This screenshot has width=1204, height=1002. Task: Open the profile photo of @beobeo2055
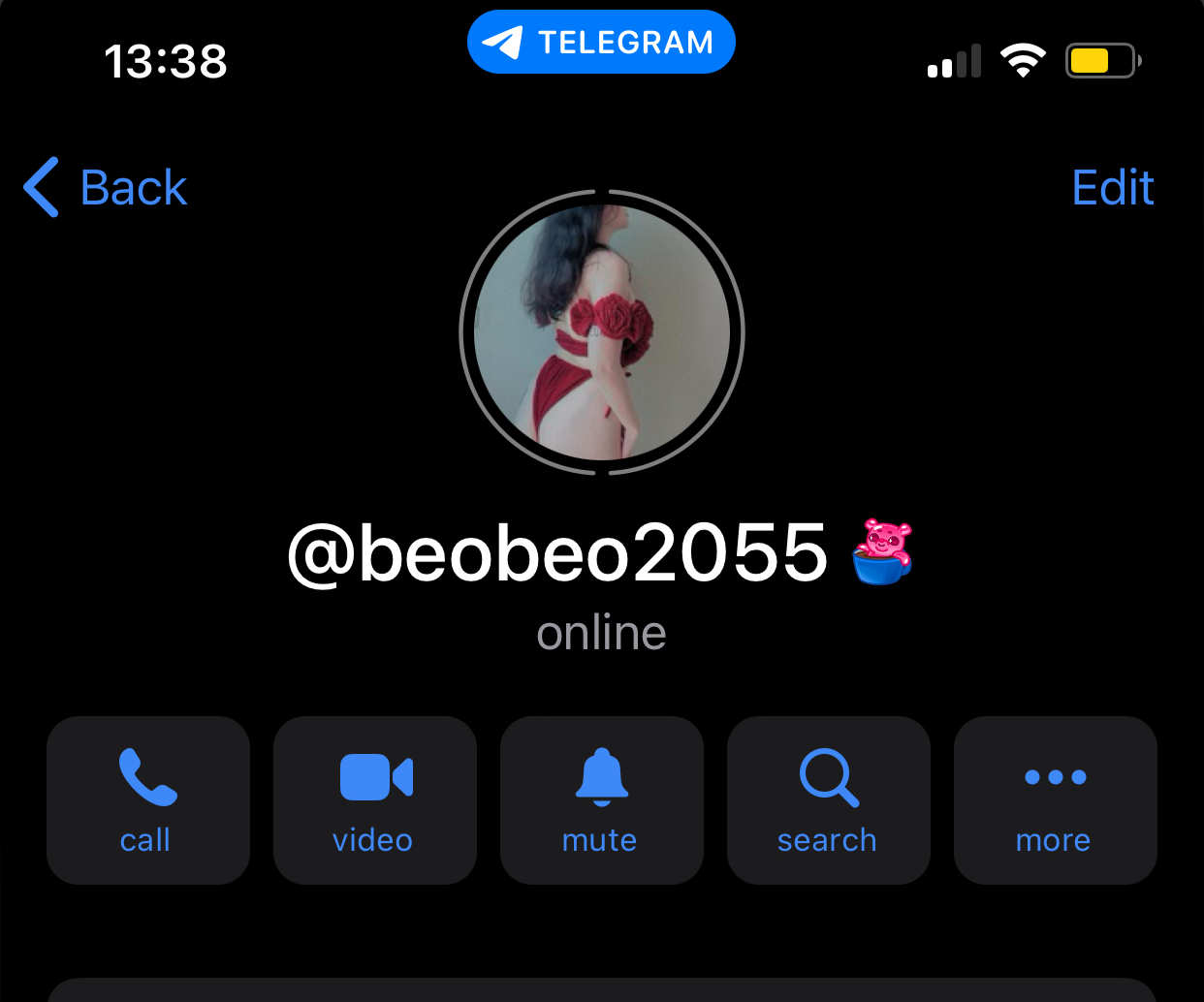point(601,332)
